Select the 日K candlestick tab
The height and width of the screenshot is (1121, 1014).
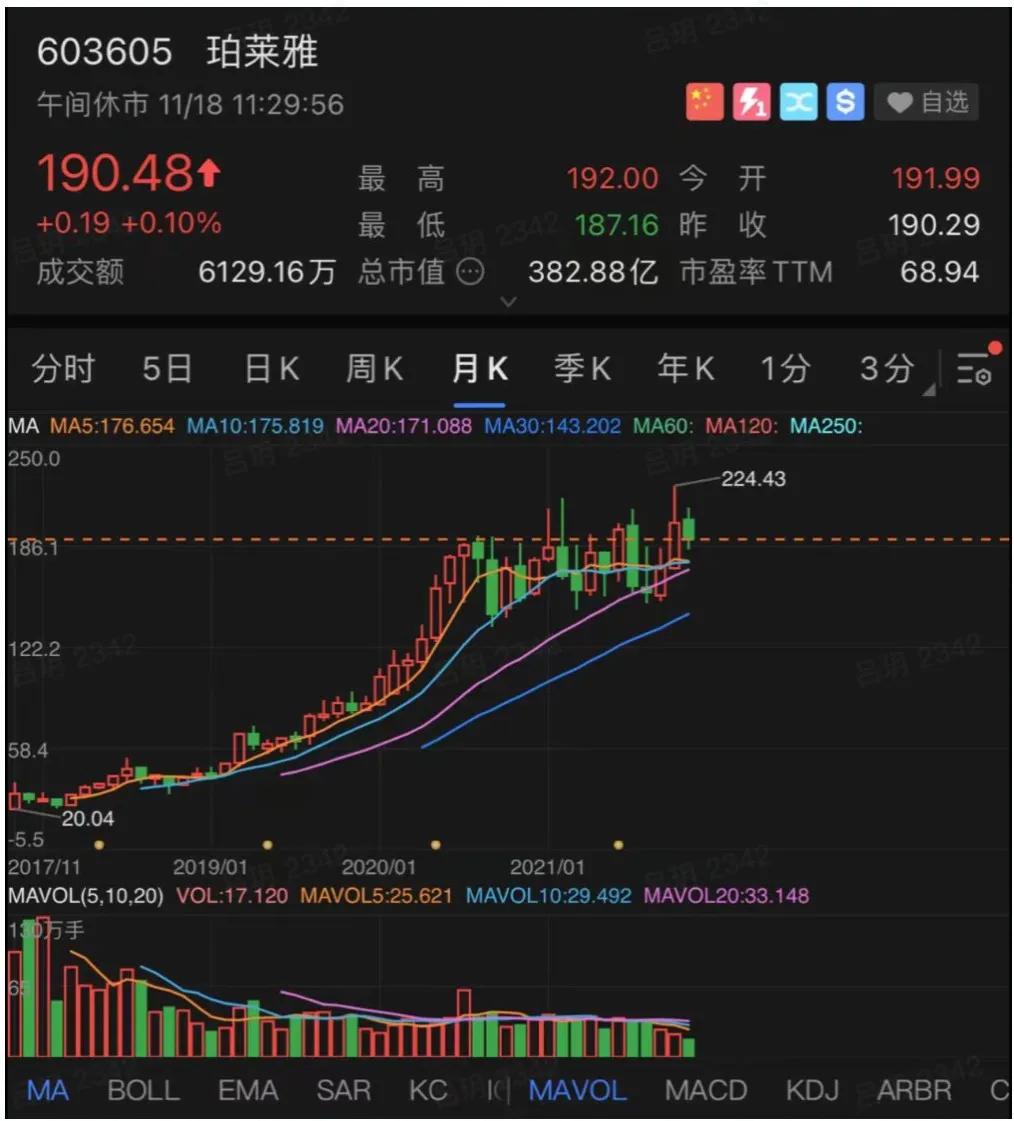click(271, 369)
